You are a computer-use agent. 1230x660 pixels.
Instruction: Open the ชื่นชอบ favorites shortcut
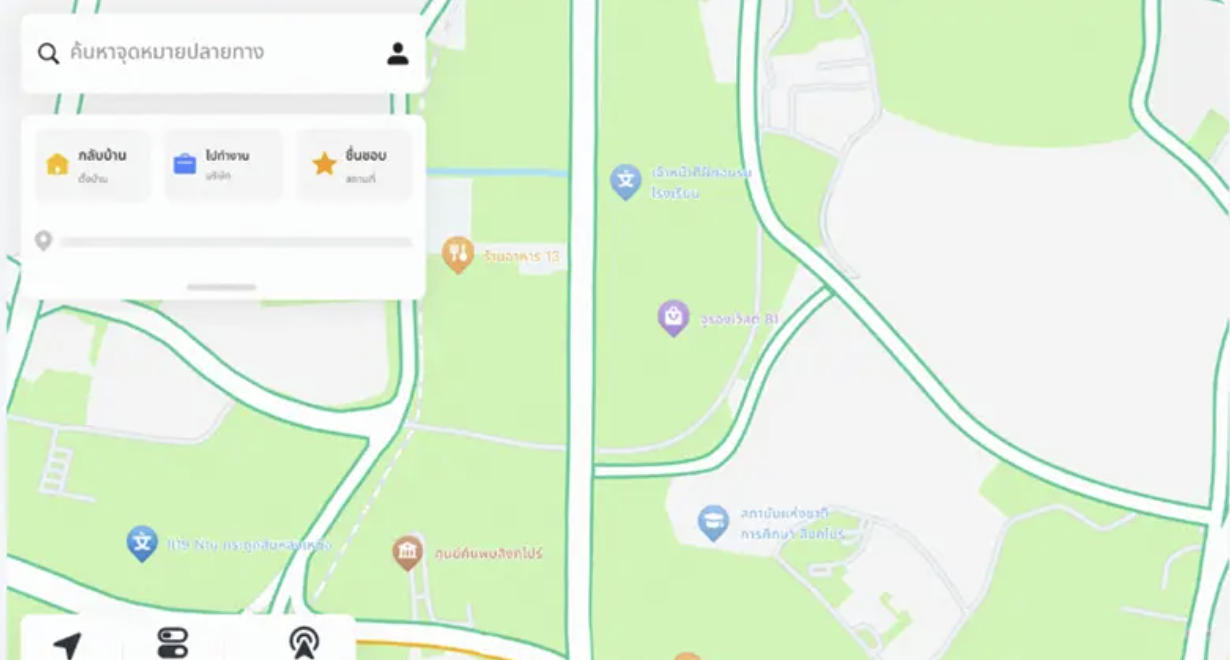355,165
